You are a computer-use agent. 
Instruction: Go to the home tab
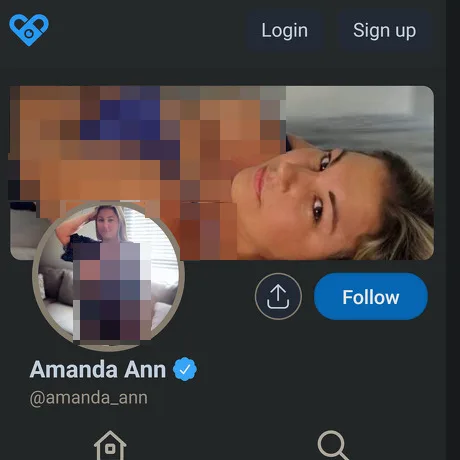[x=110, y=446]
